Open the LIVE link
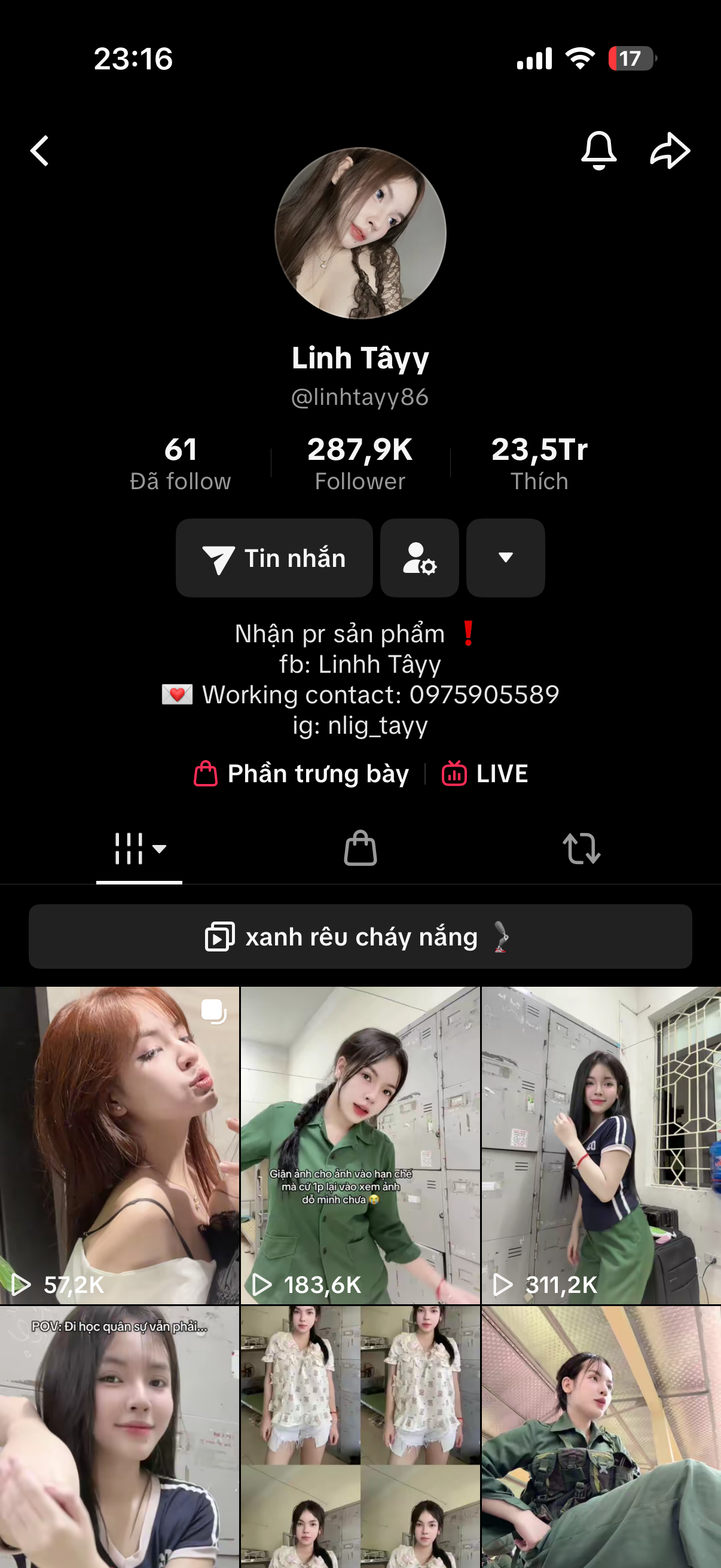 485,774
